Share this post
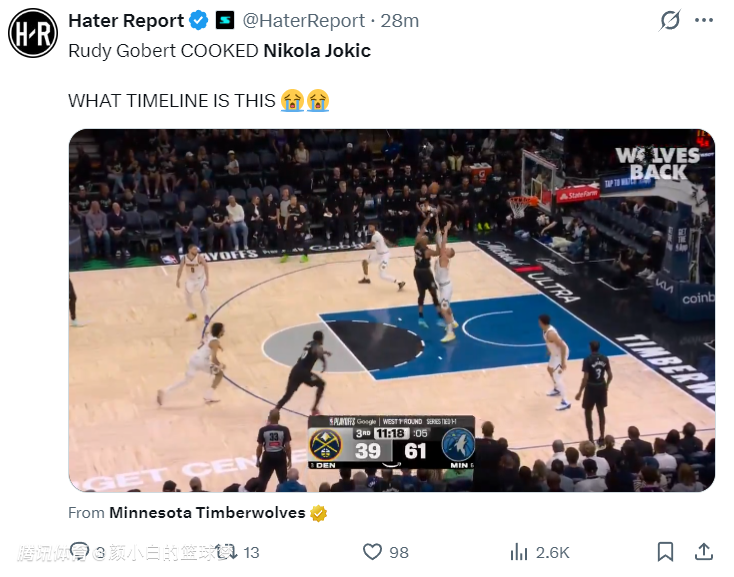734x577 pixels. click(704, 552)
